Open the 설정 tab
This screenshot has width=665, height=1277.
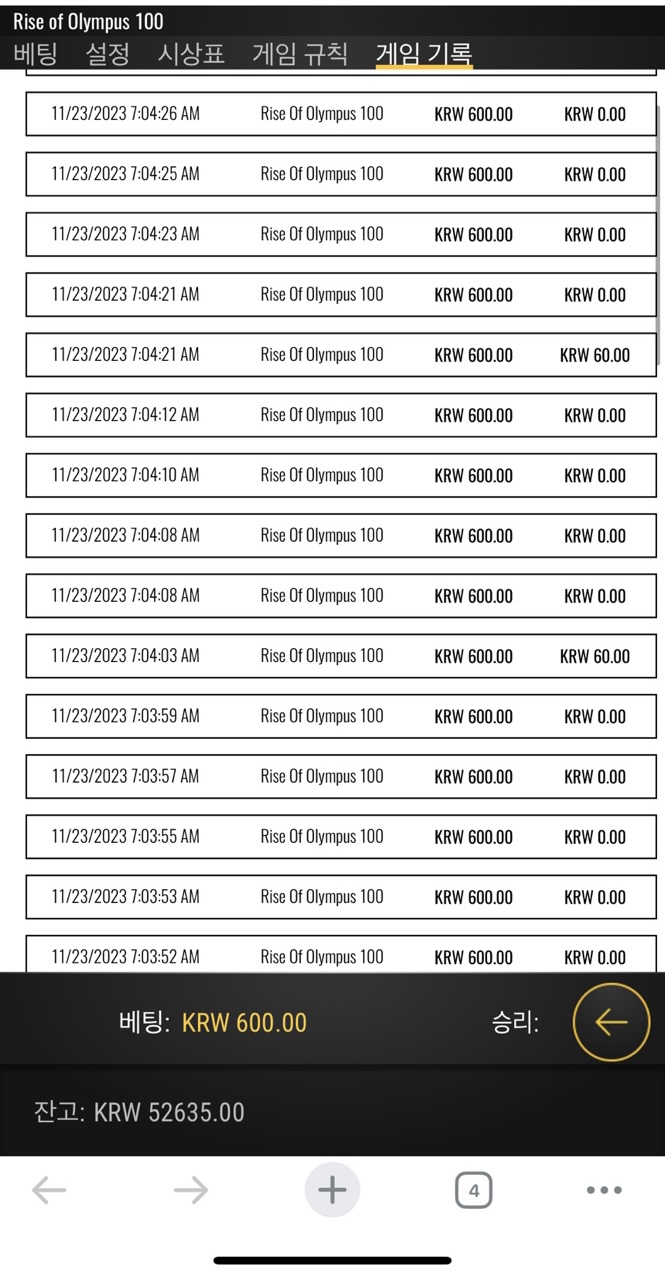[107, 53]
